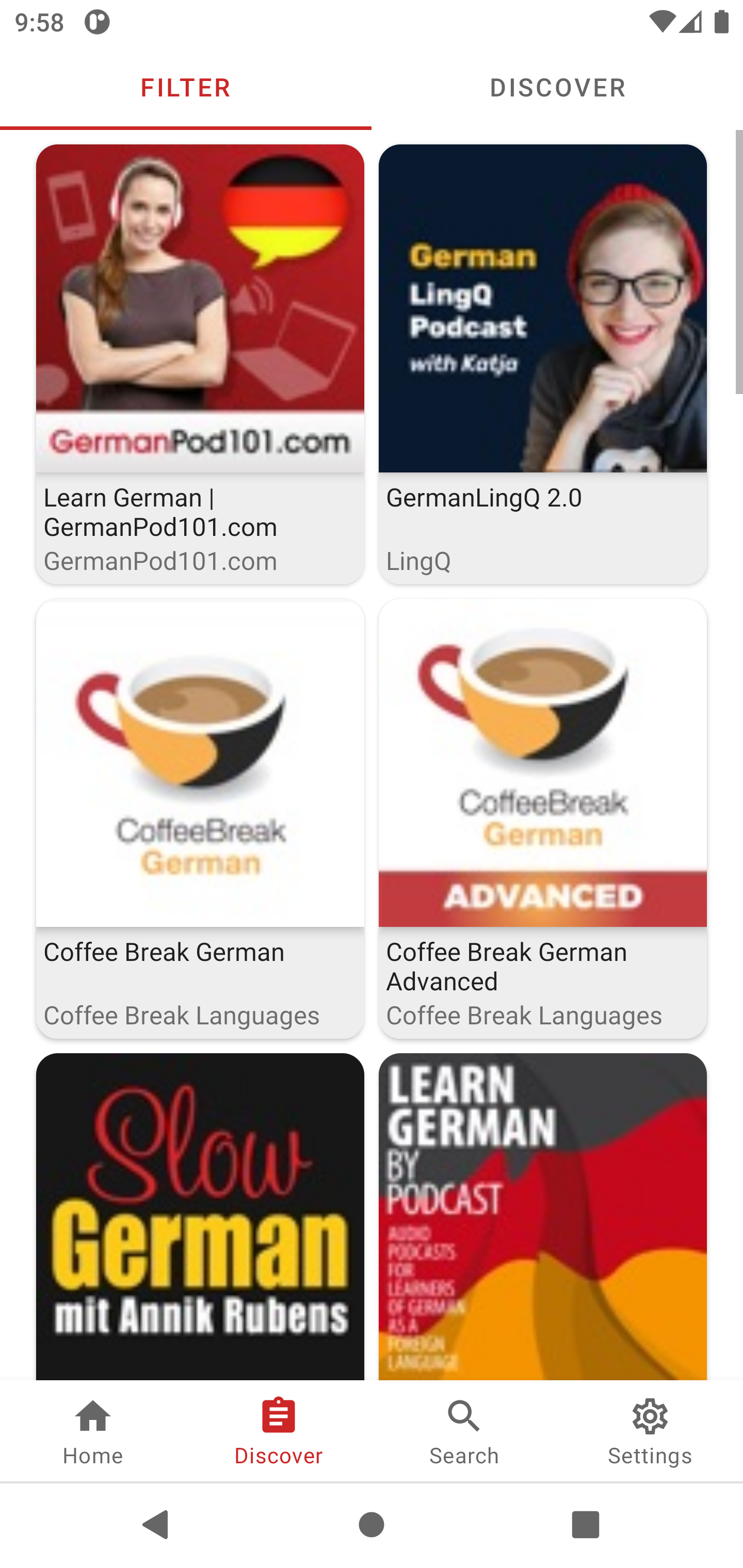The width and height of the screenshot is (743, 1568).
Task: Select Discover in the bottom navigation
Action: click(278, 1431)
